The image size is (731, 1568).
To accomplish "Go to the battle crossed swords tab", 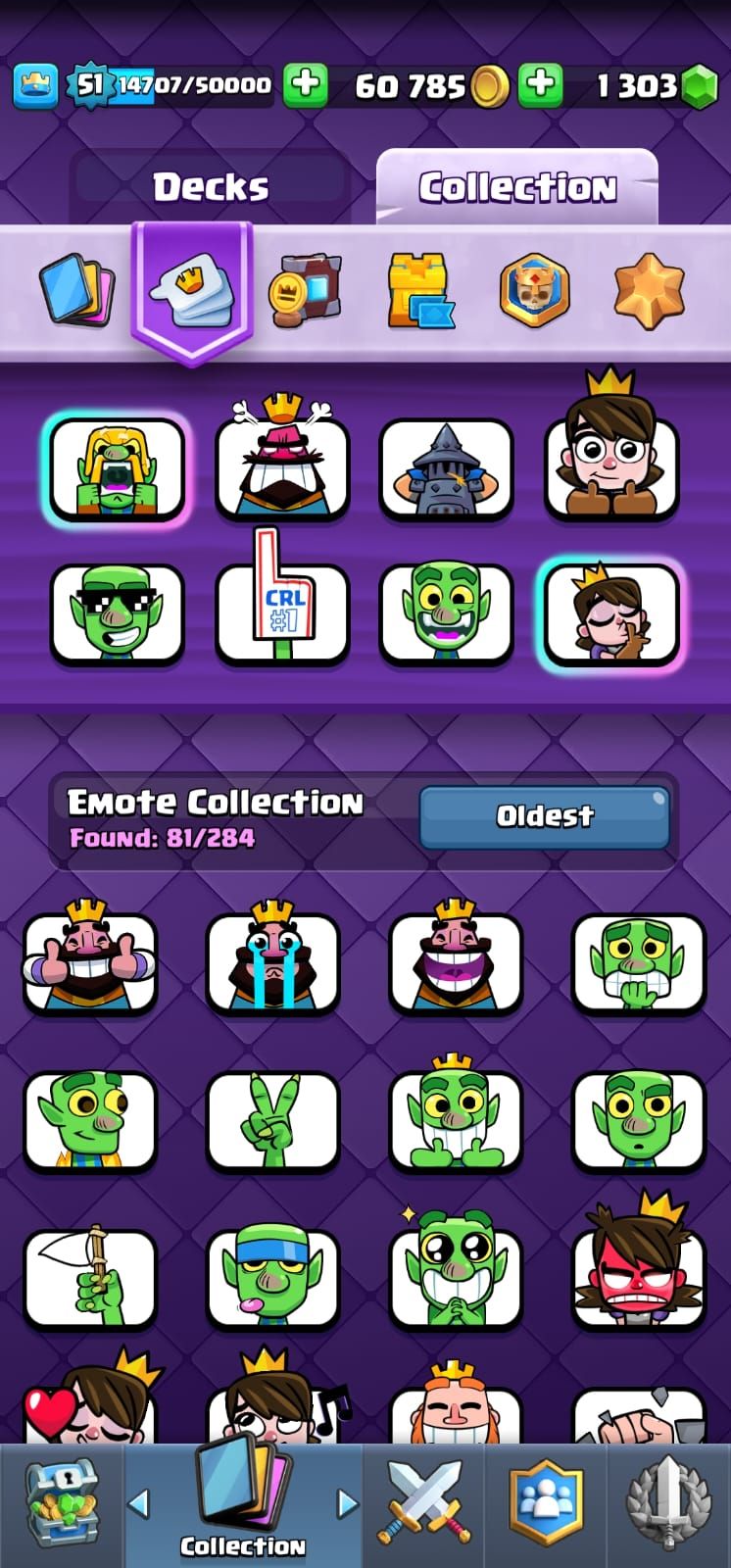I will (423, 1505).
